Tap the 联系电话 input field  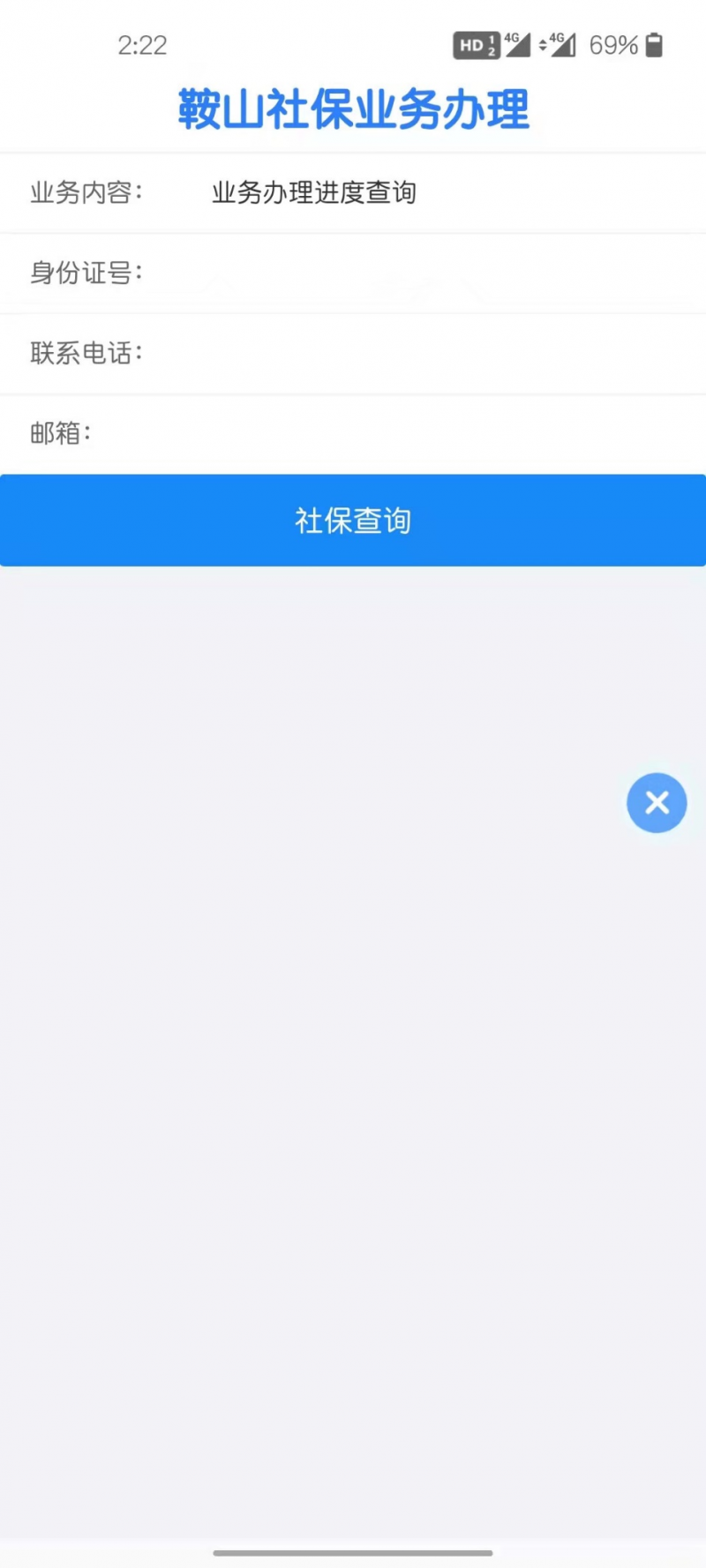[x=353, y=353]
